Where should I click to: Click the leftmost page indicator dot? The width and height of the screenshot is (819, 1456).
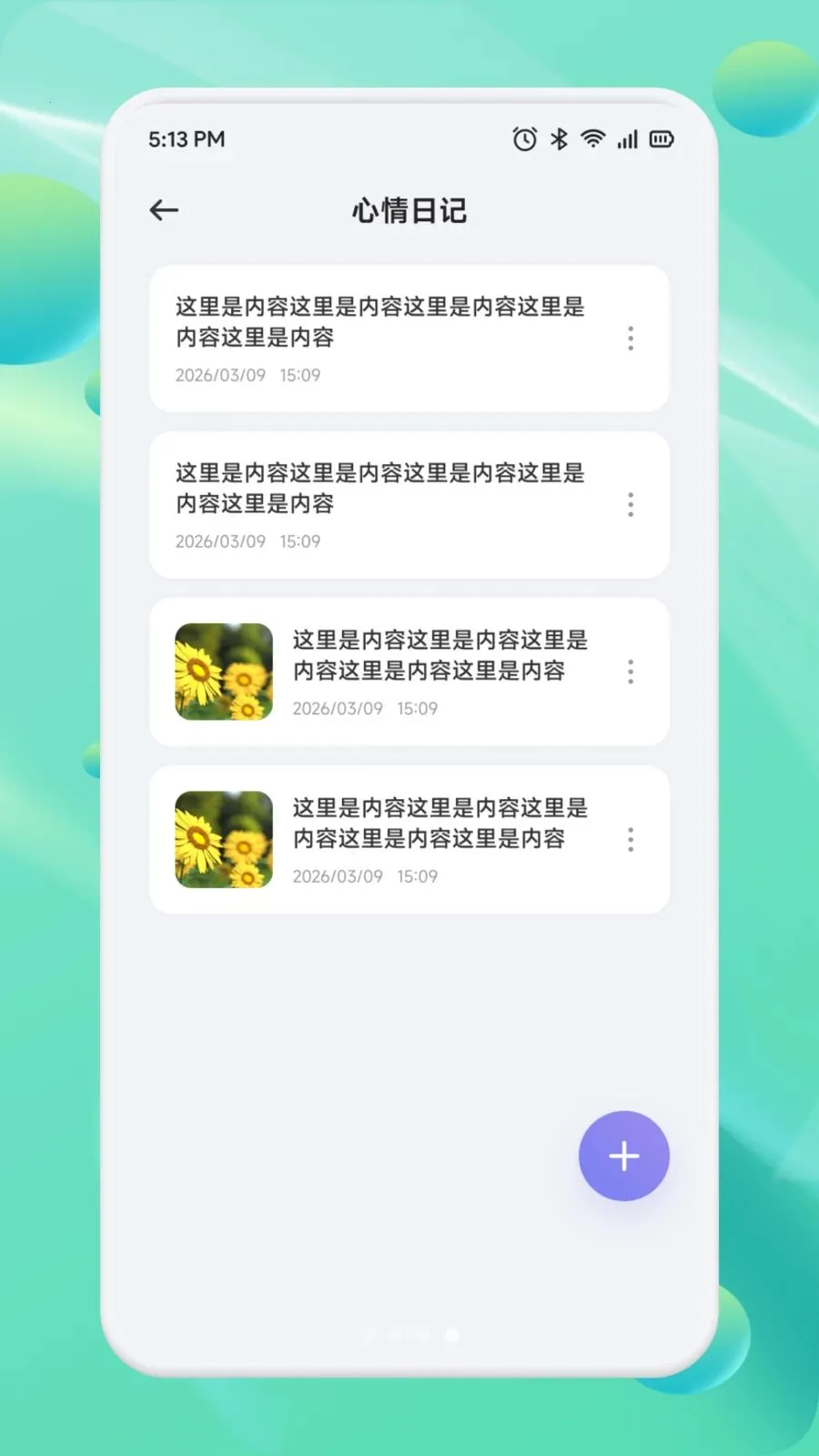tap(369, 1336)
